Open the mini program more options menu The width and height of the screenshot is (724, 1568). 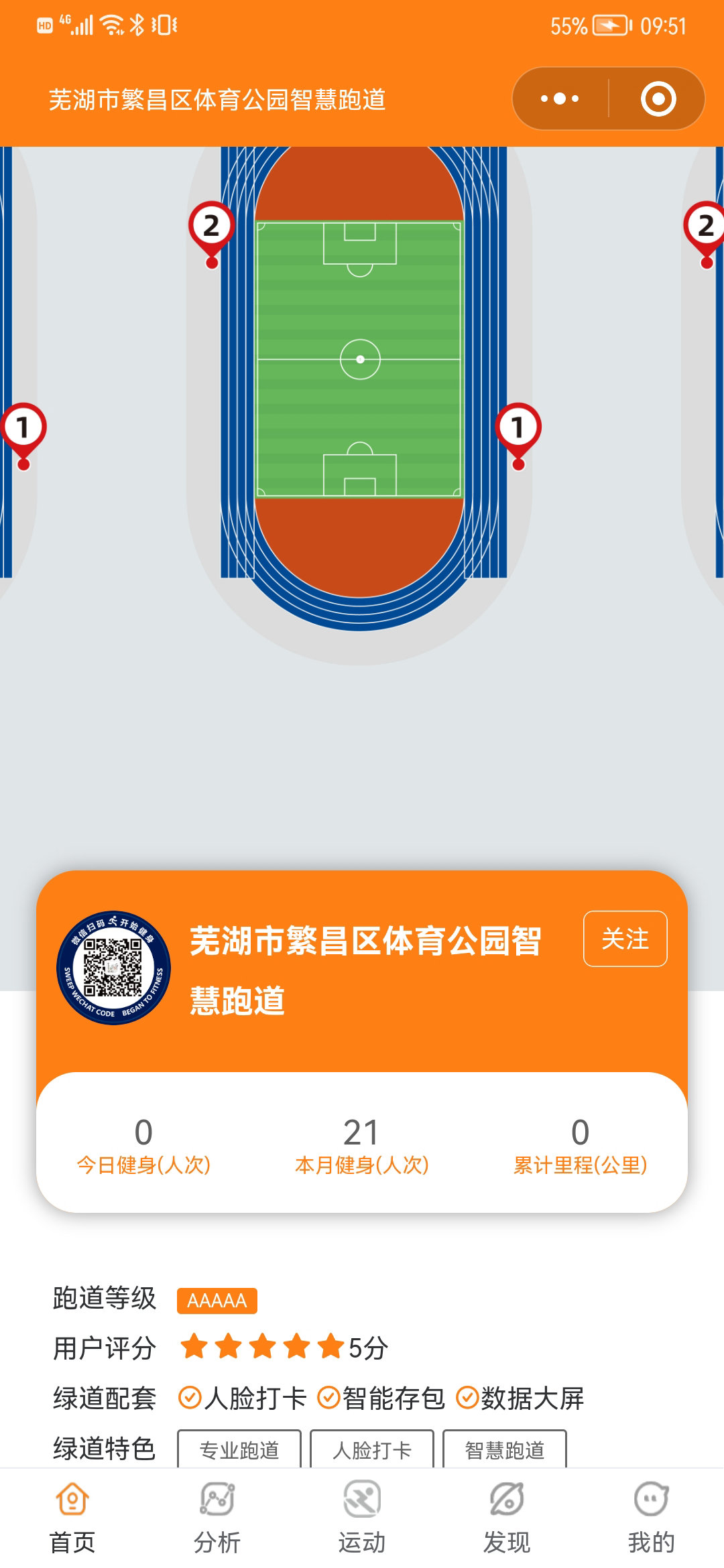click(560, 99)
